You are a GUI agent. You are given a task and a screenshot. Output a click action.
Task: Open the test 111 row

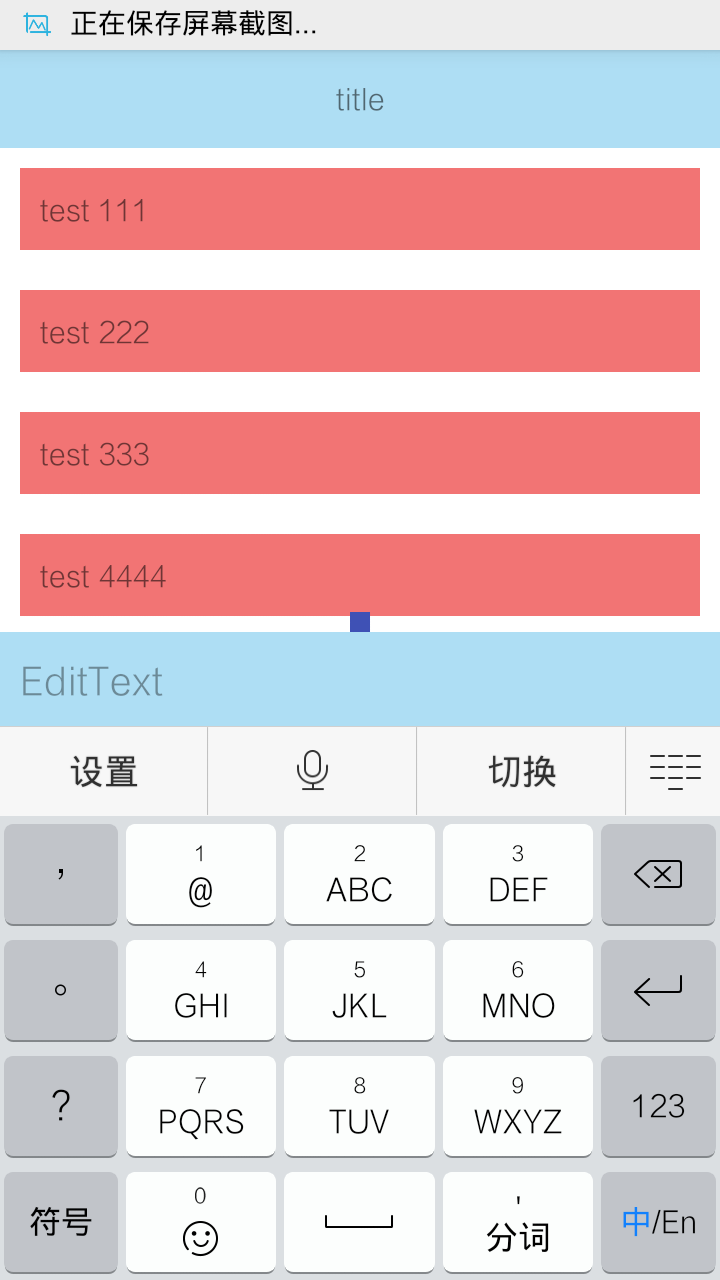(360, 209)
